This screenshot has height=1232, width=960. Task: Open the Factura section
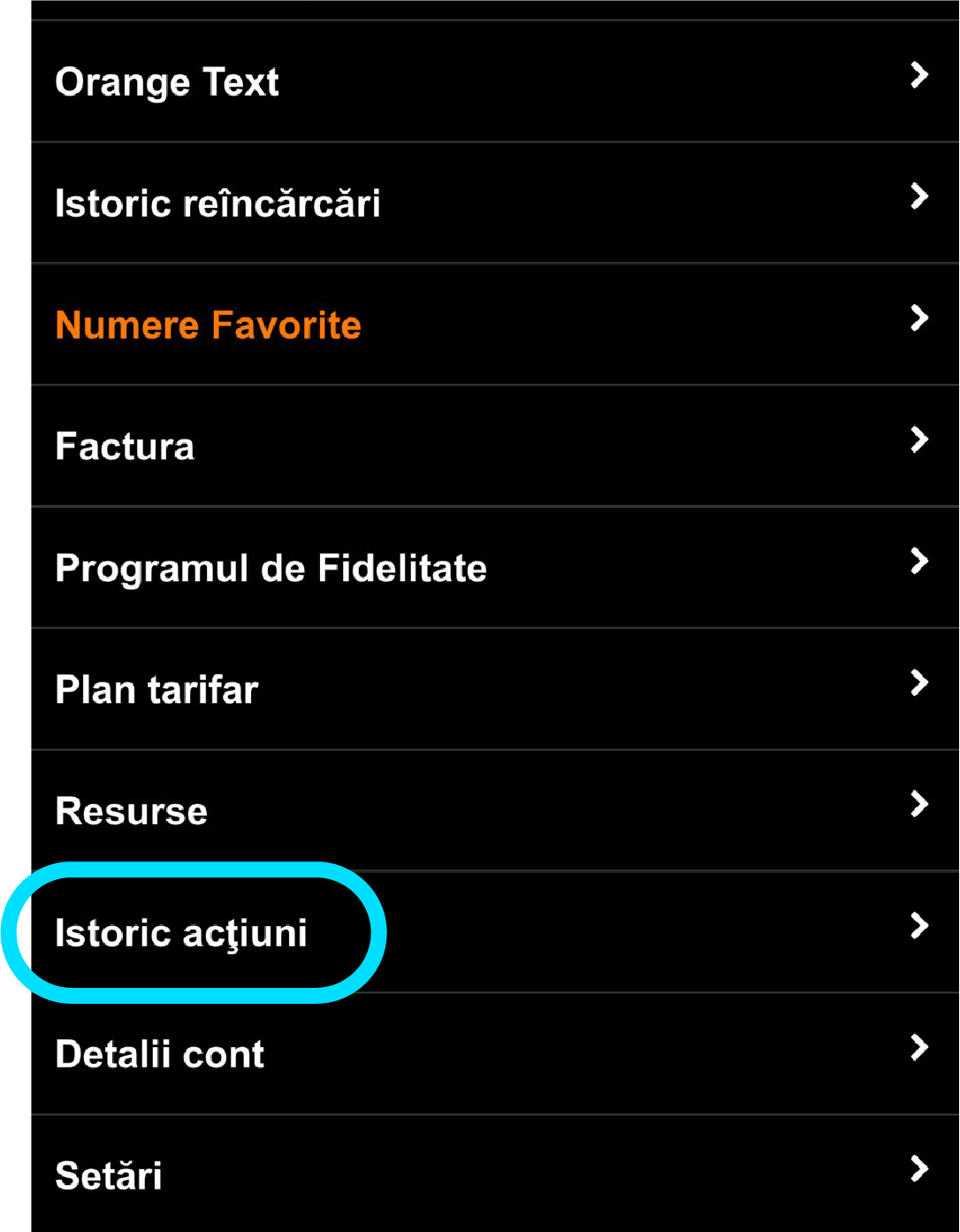pyautogui.click(x=125, y=447)
